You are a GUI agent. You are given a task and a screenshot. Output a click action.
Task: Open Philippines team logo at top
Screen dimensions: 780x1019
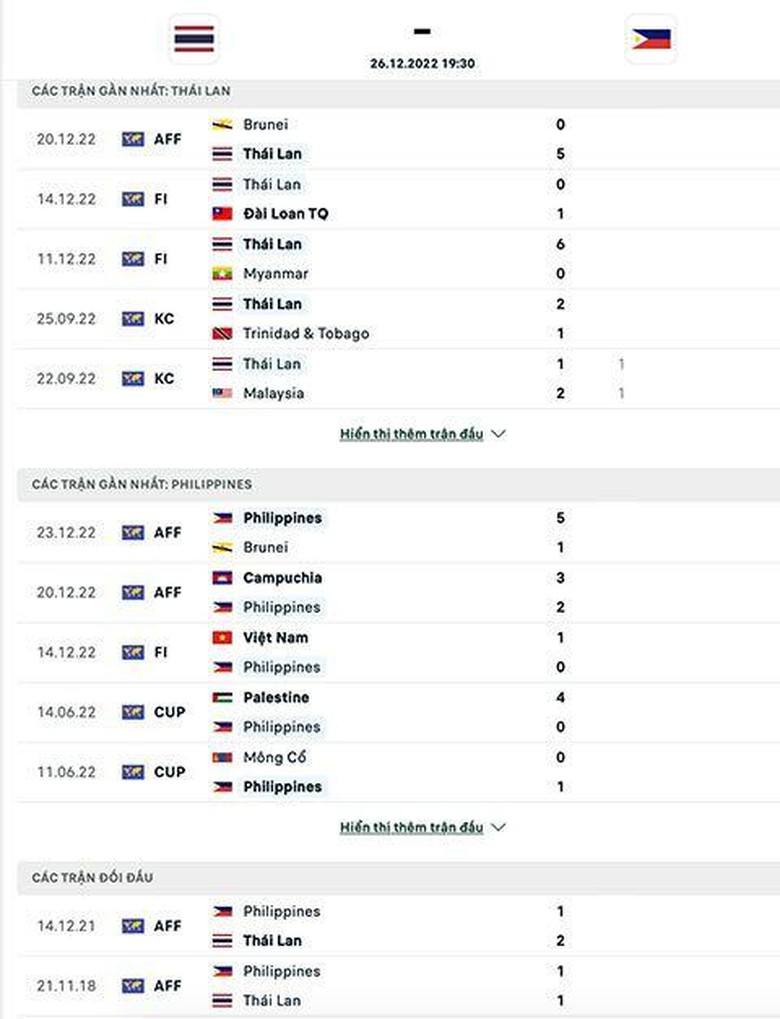click(651, 39)
